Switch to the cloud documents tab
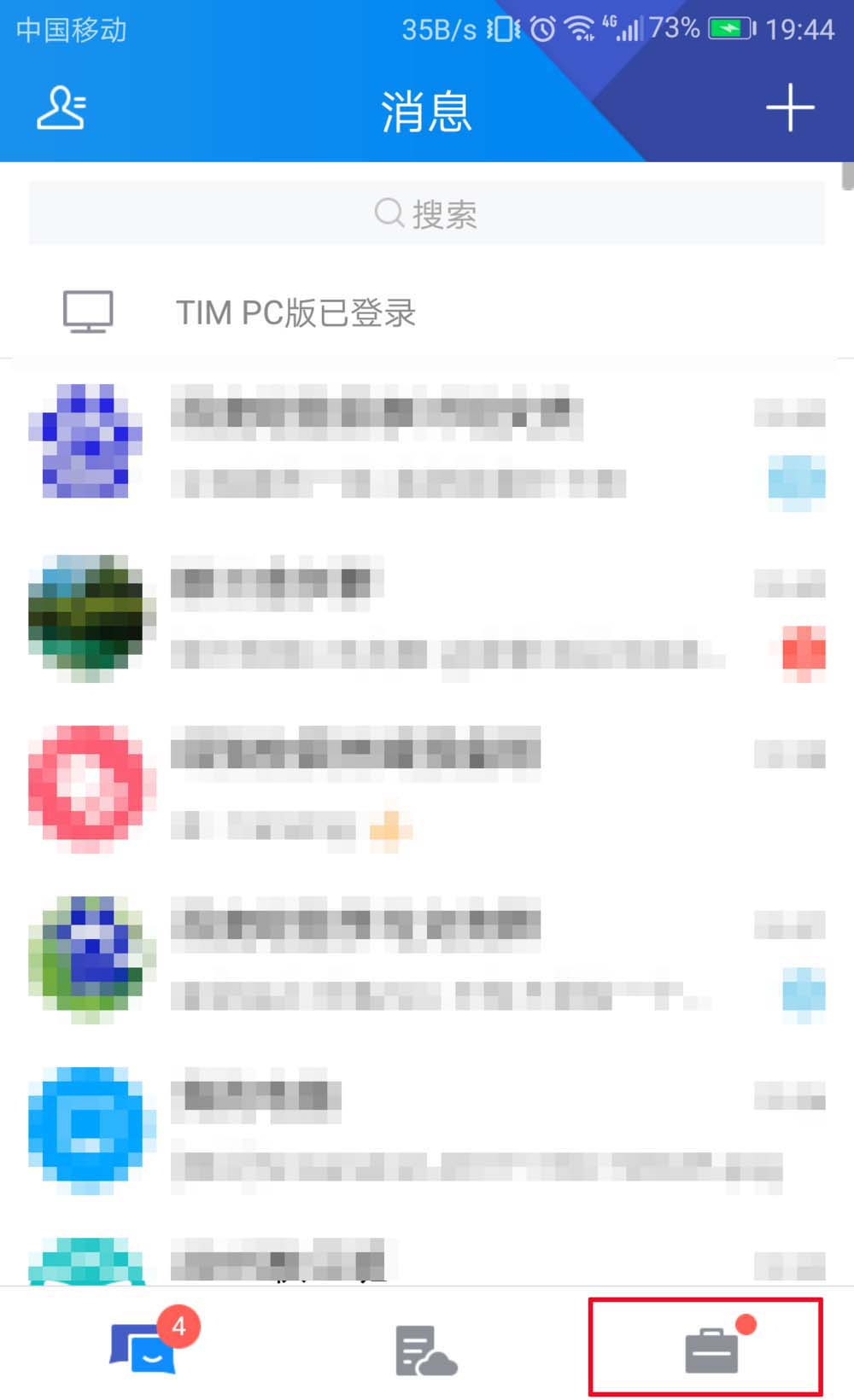 tap(425, 1350)
